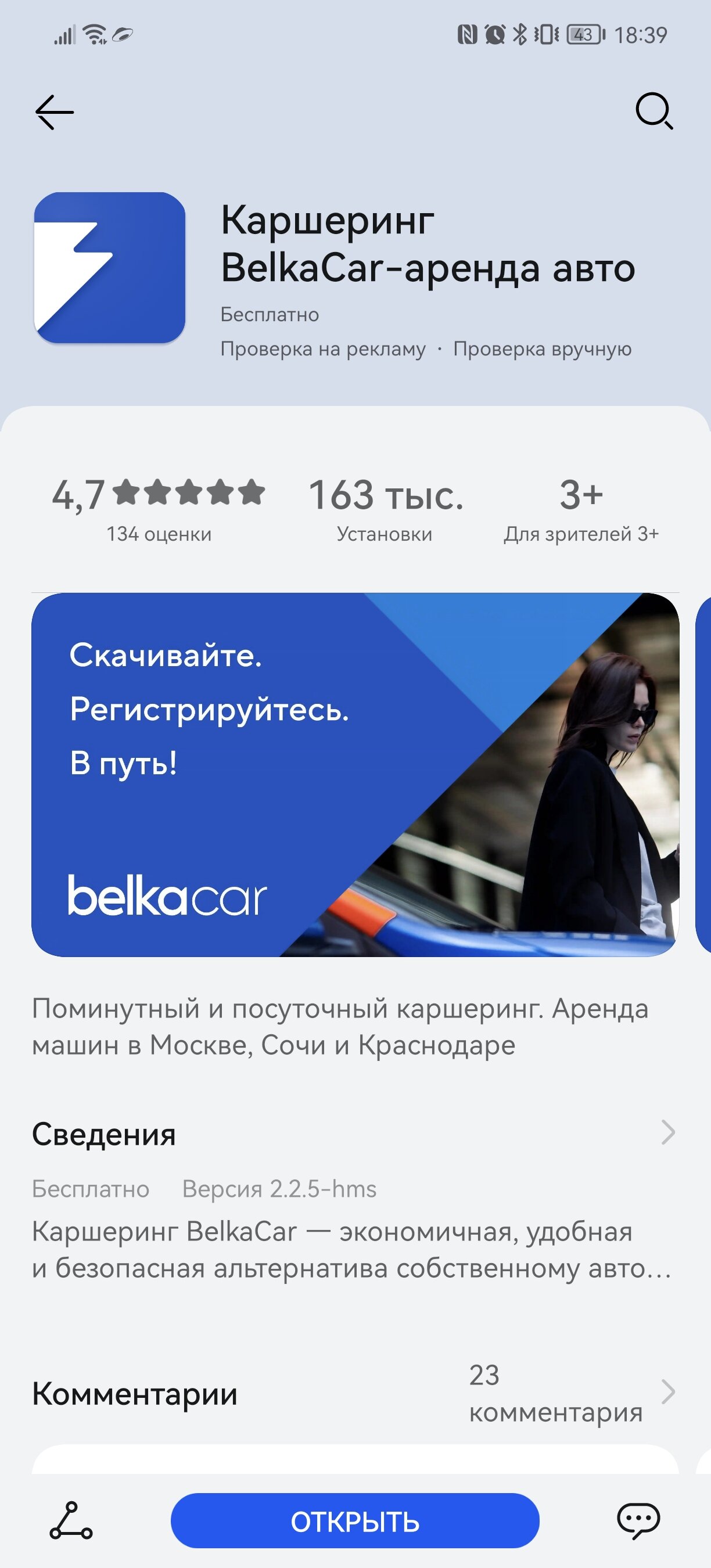Open Комментарии with 23 комментария
This screenshot has height=1568, width=711.
tap(355, 1393)
